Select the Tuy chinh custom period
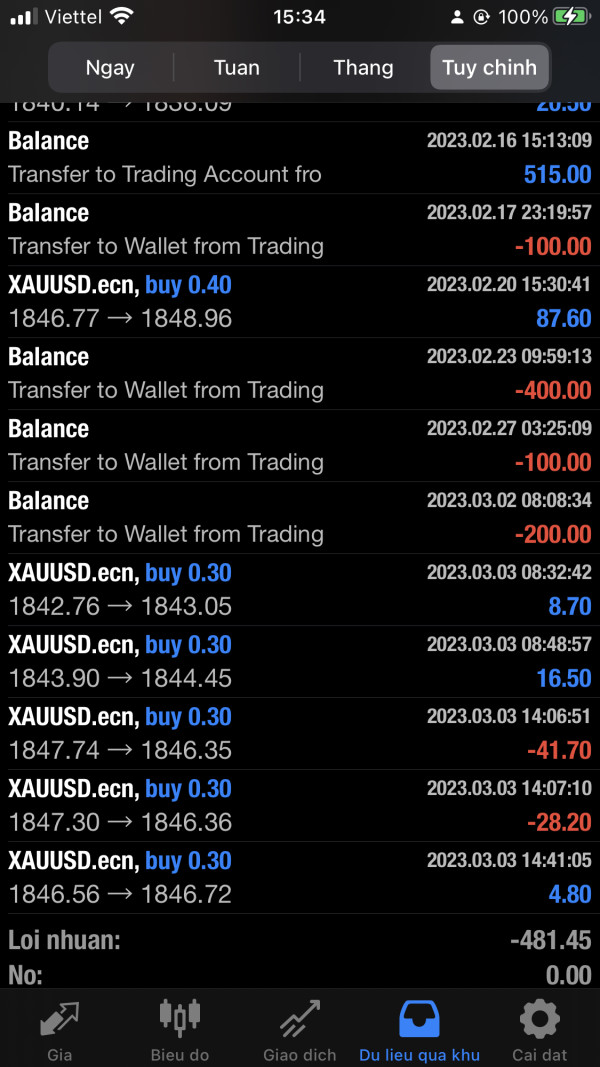Image resolution: width=600 pixels, height=1067 pixels. coord(490,67)
